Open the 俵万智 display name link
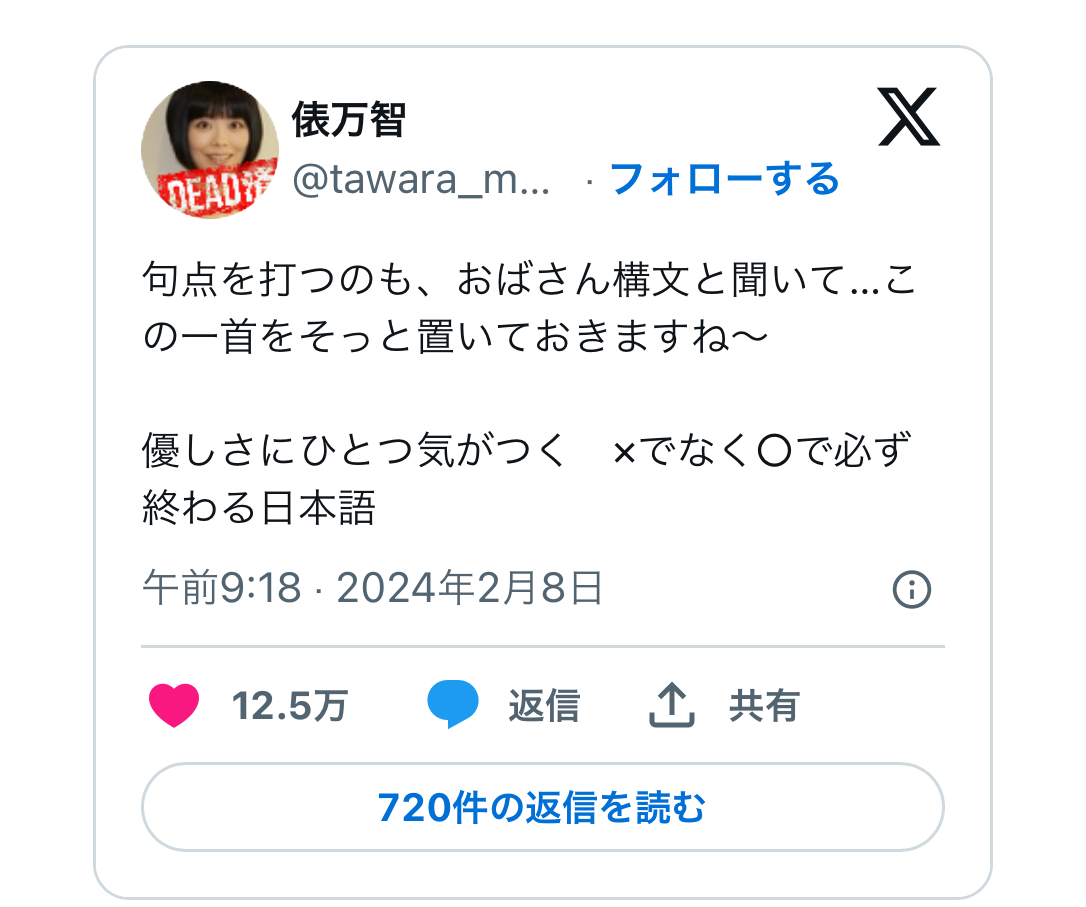This screenshot has height=907, width=1086. (348, 121)
